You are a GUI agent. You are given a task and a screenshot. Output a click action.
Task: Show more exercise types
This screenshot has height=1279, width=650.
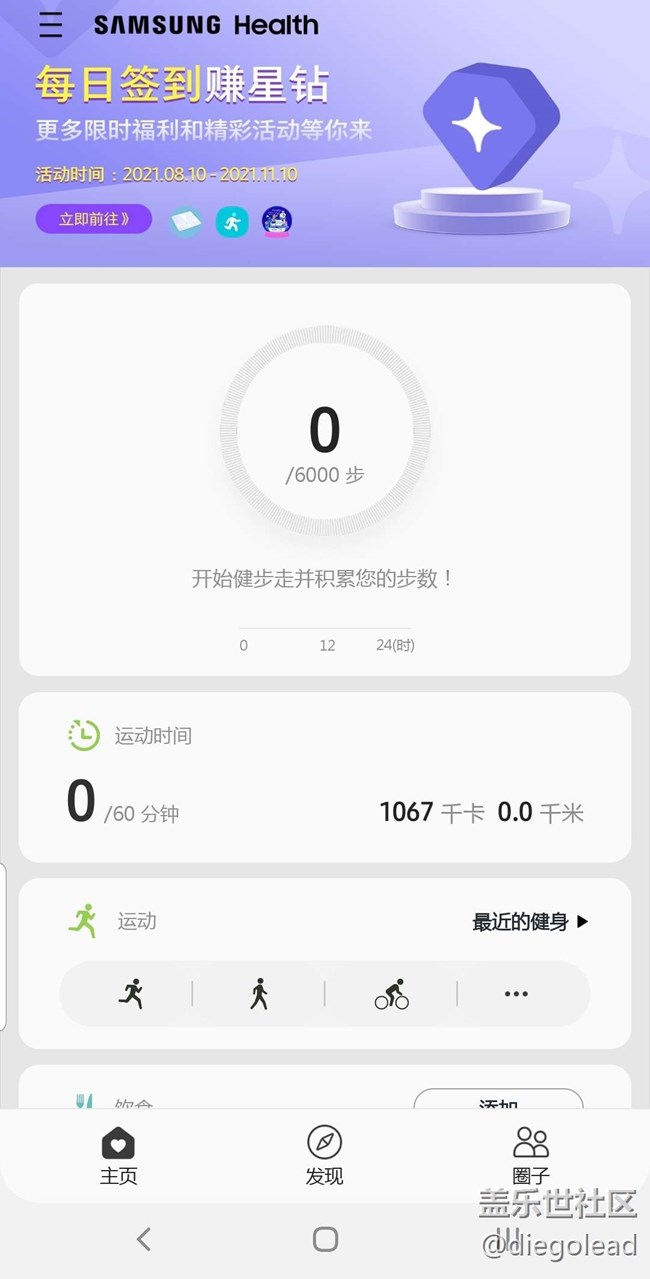pyautogui.click(x=516, y=994)
